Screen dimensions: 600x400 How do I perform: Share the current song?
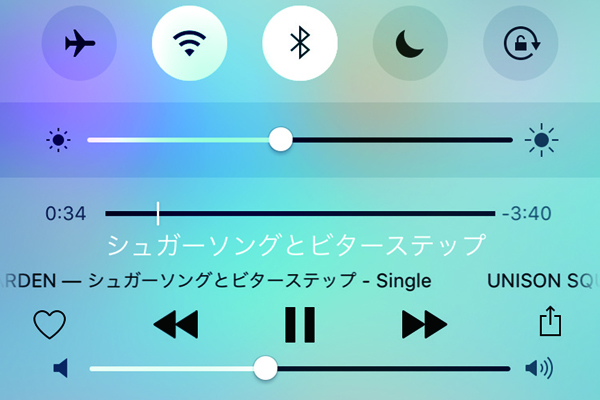point(548,321)
